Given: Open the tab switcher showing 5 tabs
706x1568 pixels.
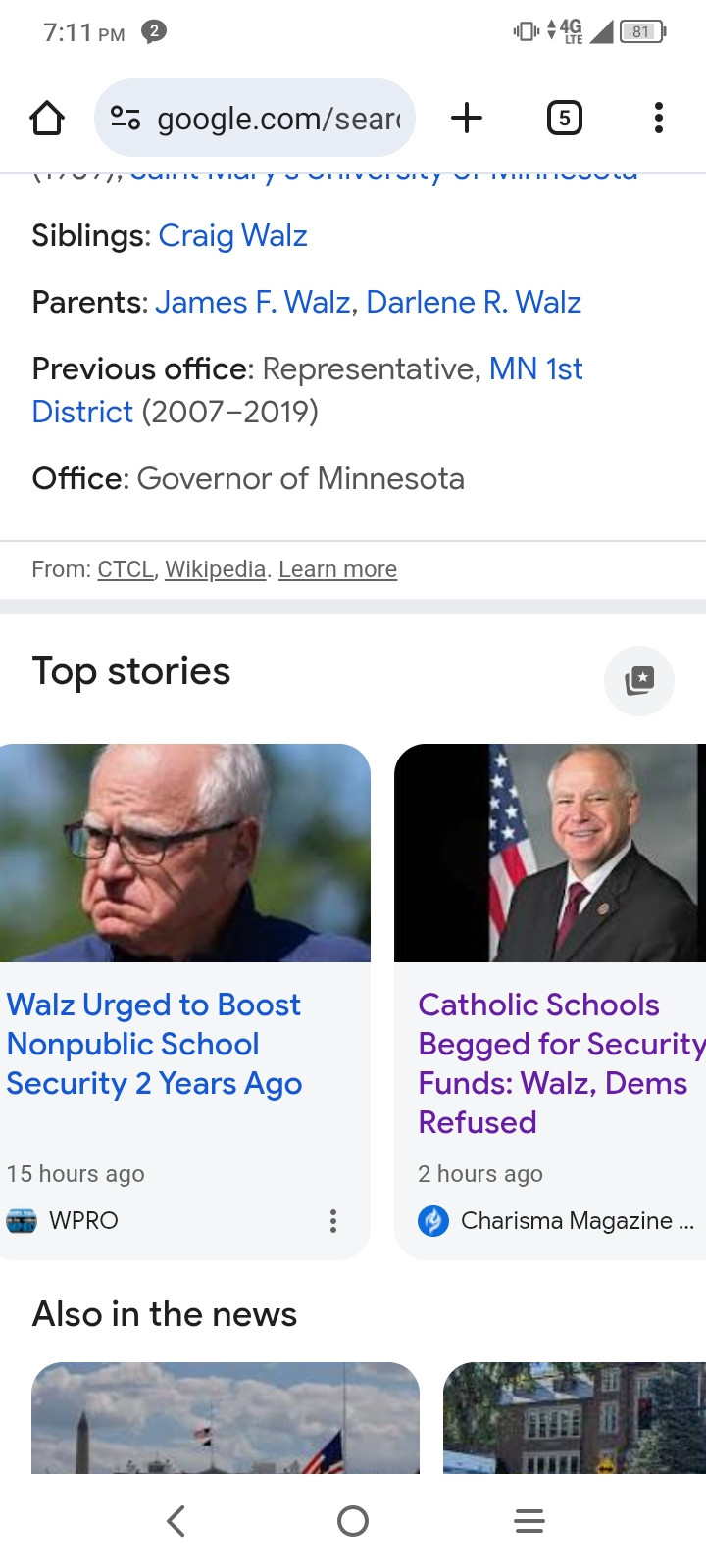Looking at the screenshot, I should (x=564, y=119).
